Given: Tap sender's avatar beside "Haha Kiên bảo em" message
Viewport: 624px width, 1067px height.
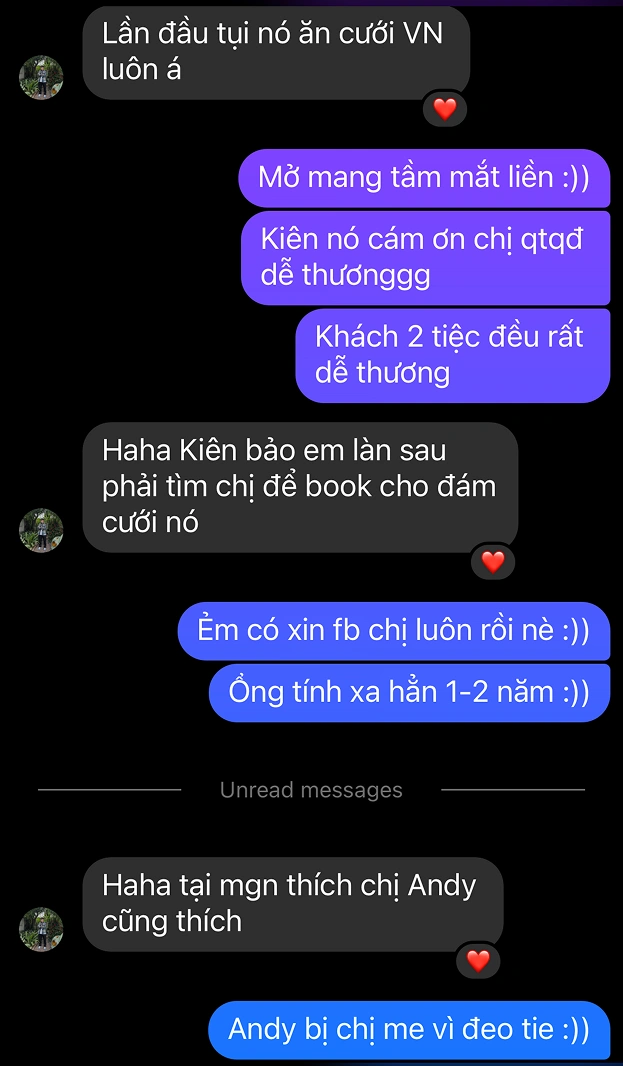Looking at the screenshot, I should 42,530.
